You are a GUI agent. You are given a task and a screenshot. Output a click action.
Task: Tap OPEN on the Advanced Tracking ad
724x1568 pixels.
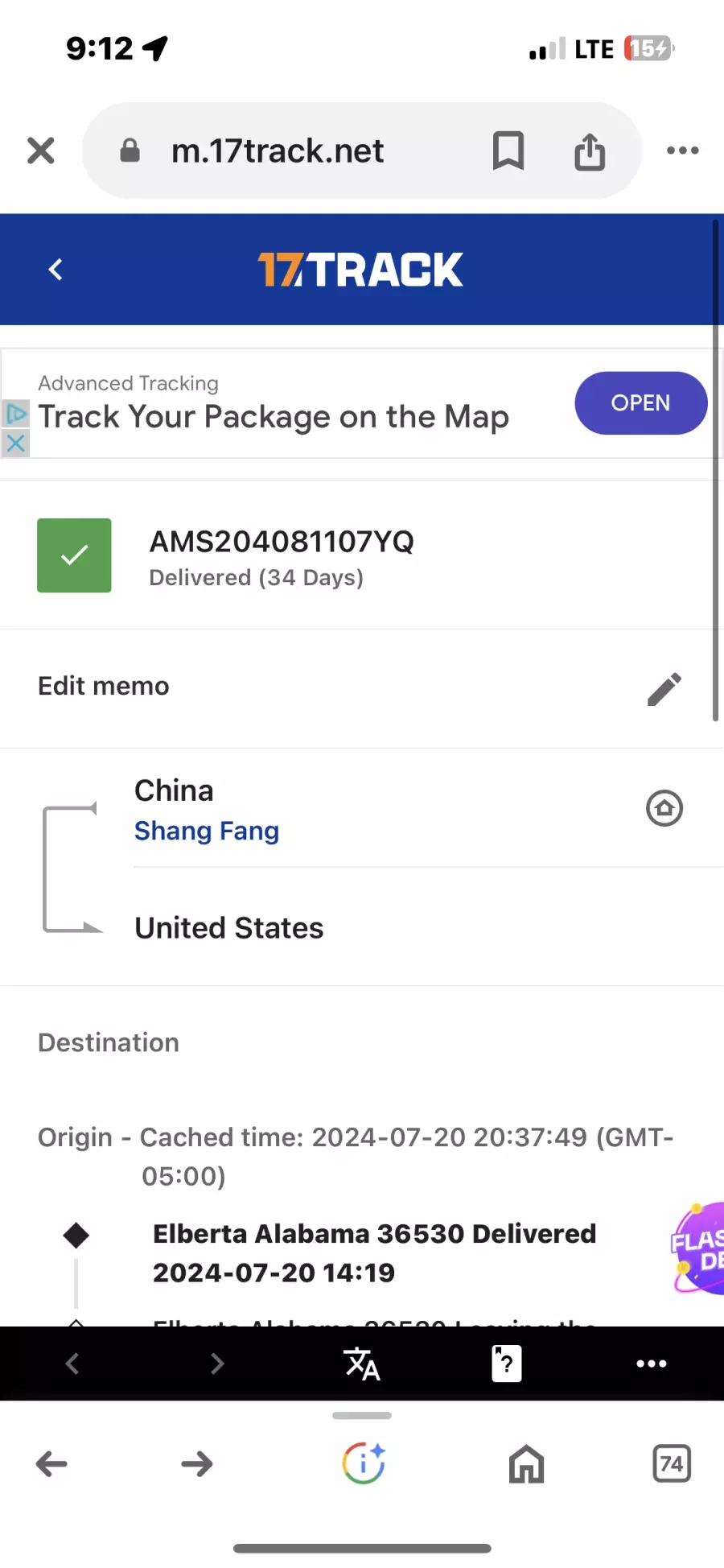coord(640,403)
